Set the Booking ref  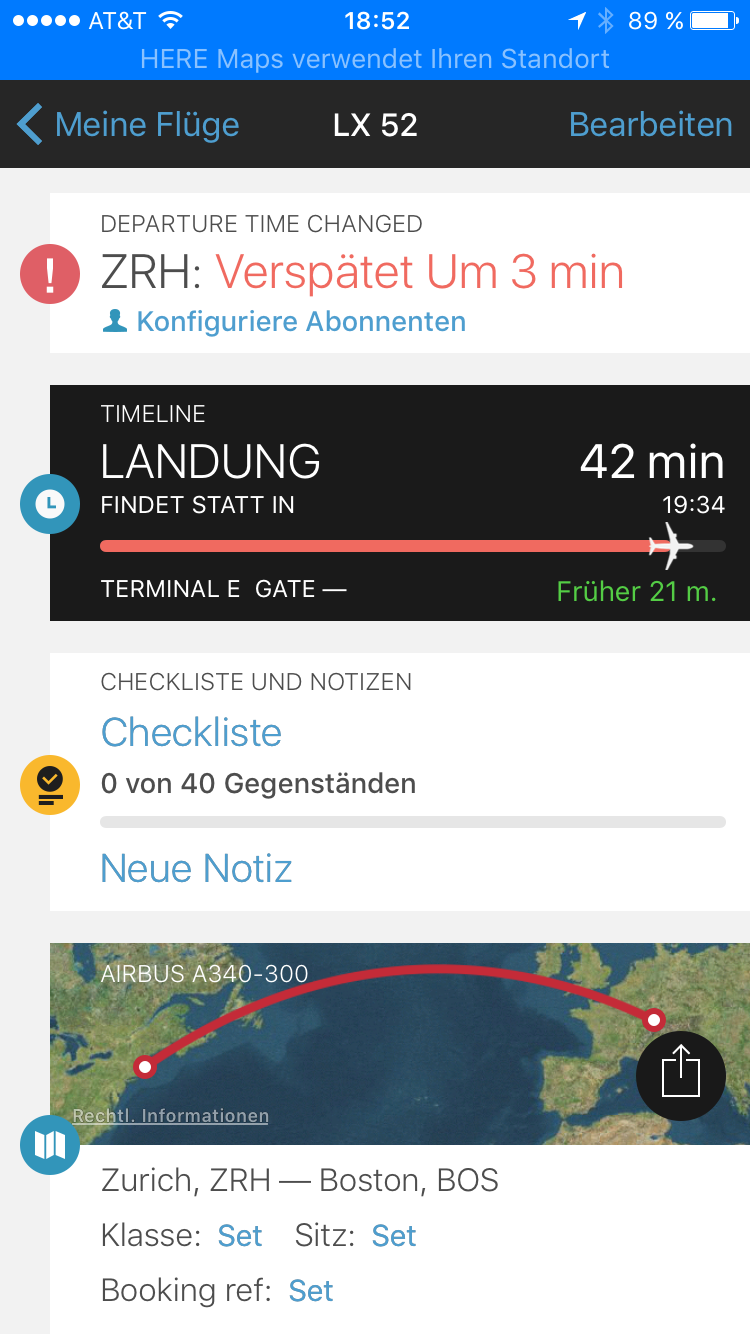[311, 1291]
